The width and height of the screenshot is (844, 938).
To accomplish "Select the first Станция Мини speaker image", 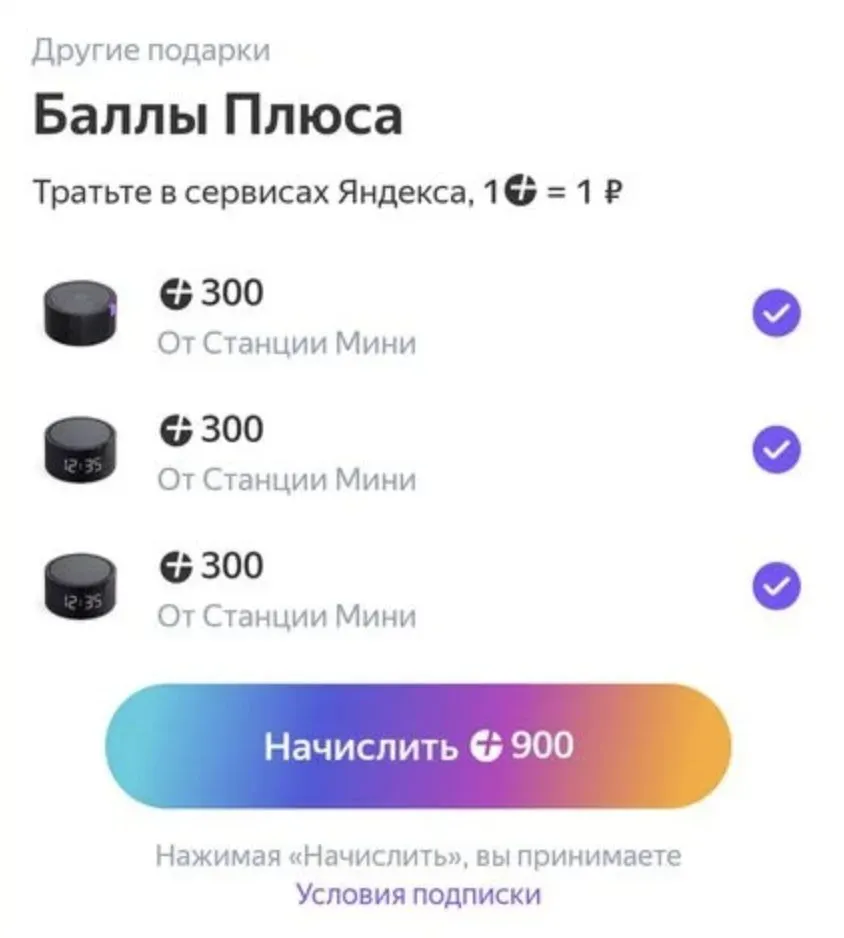I will (83, 312).
